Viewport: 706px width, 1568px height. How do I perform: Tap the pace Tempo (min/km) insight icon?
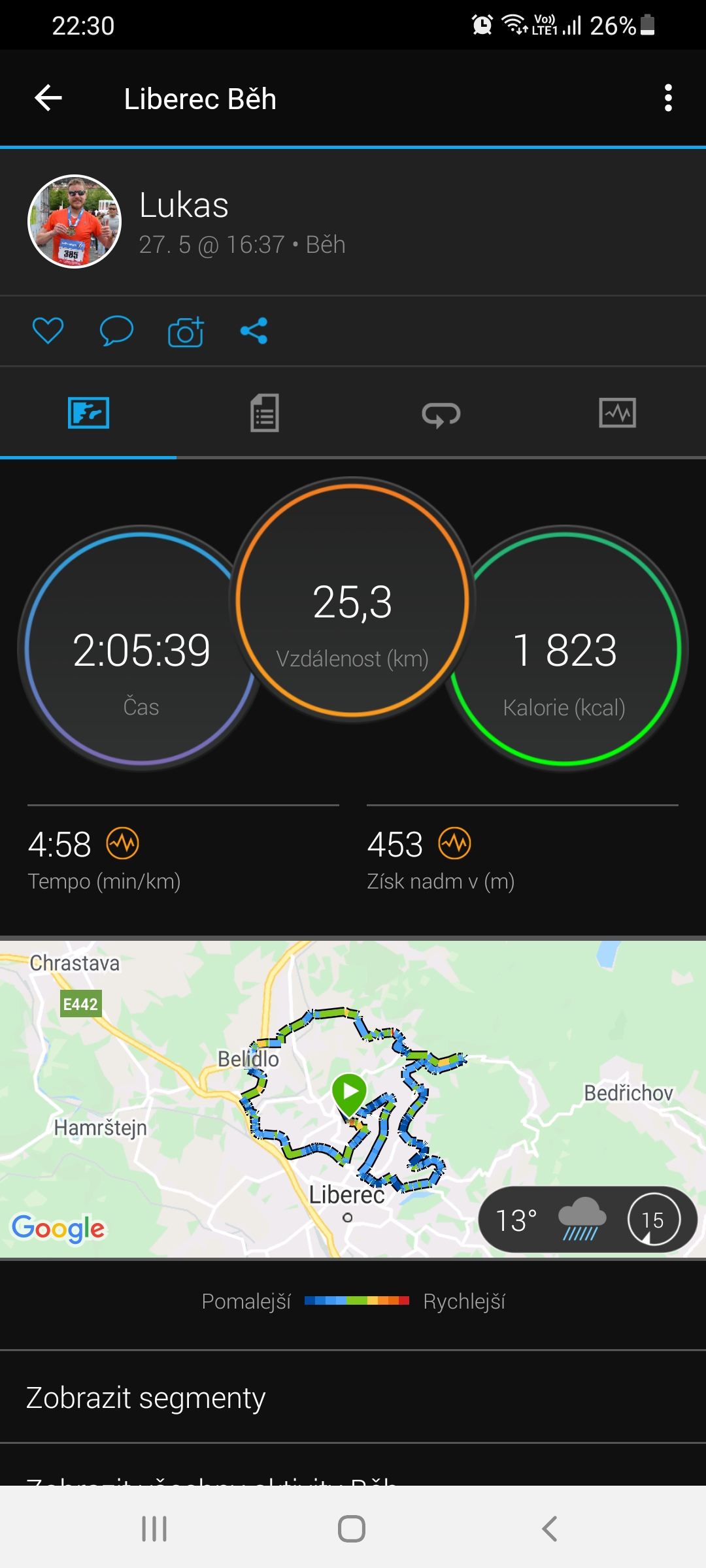pos(123,843)
